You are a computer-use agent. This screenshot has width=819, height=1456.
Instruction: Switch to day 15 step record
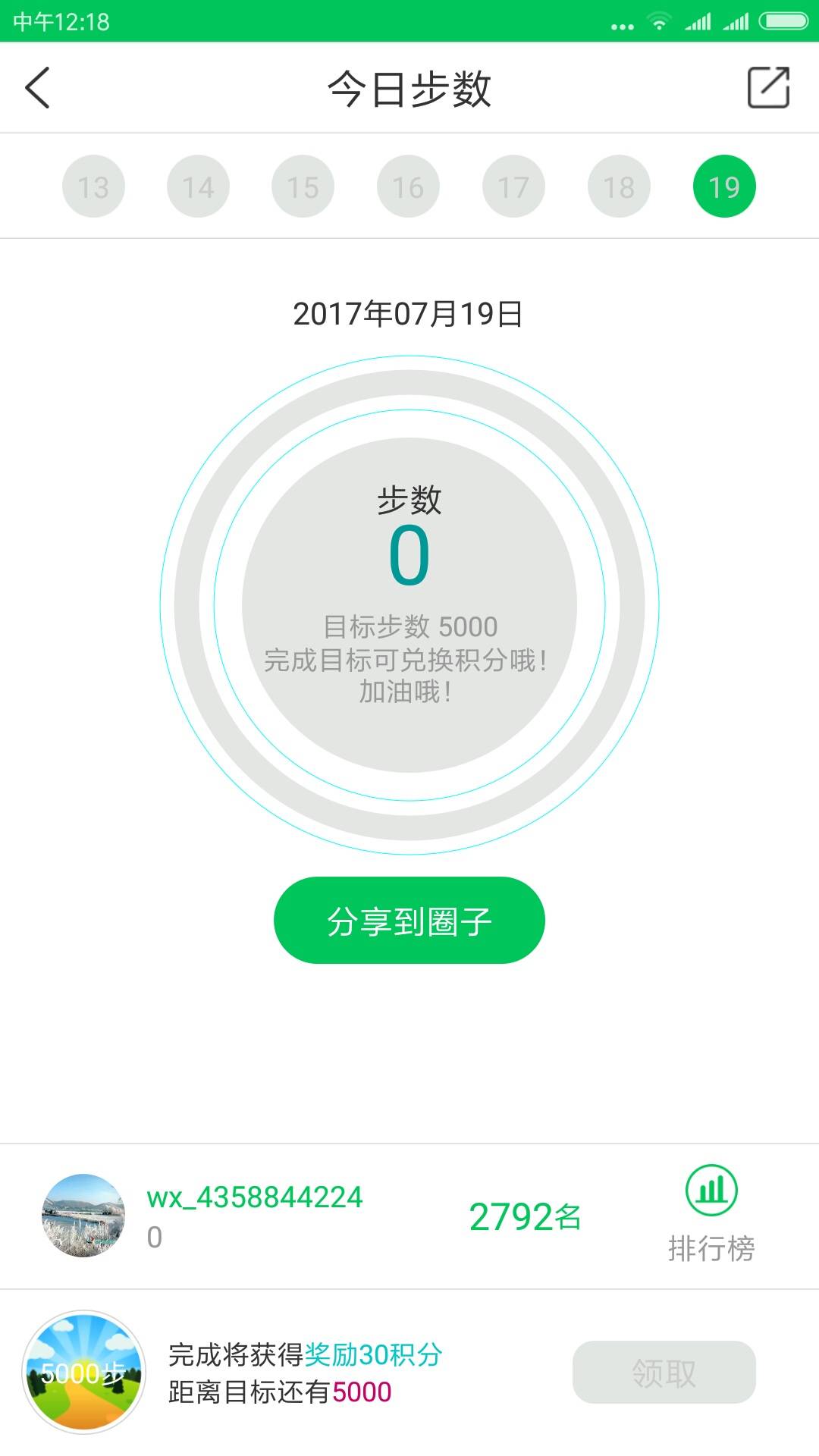pos(303,187)
